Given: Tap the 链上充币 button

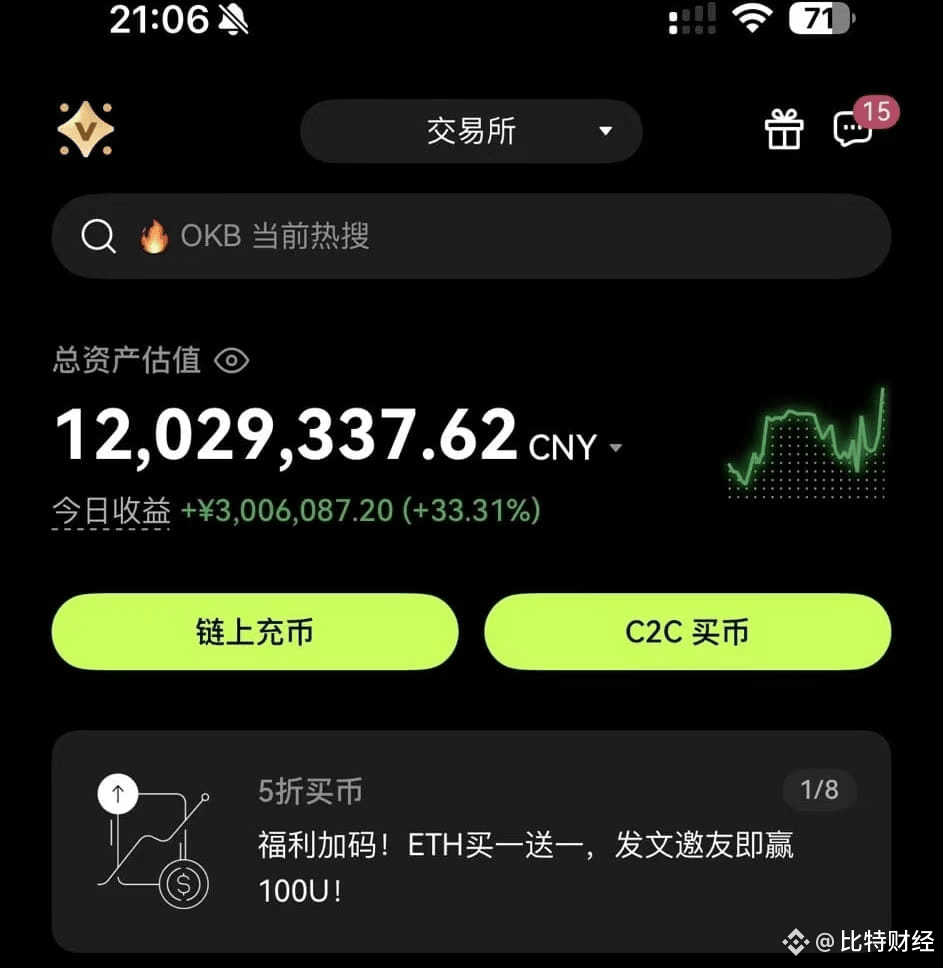Looking at the screenshot, I should (x=255, y=632).
